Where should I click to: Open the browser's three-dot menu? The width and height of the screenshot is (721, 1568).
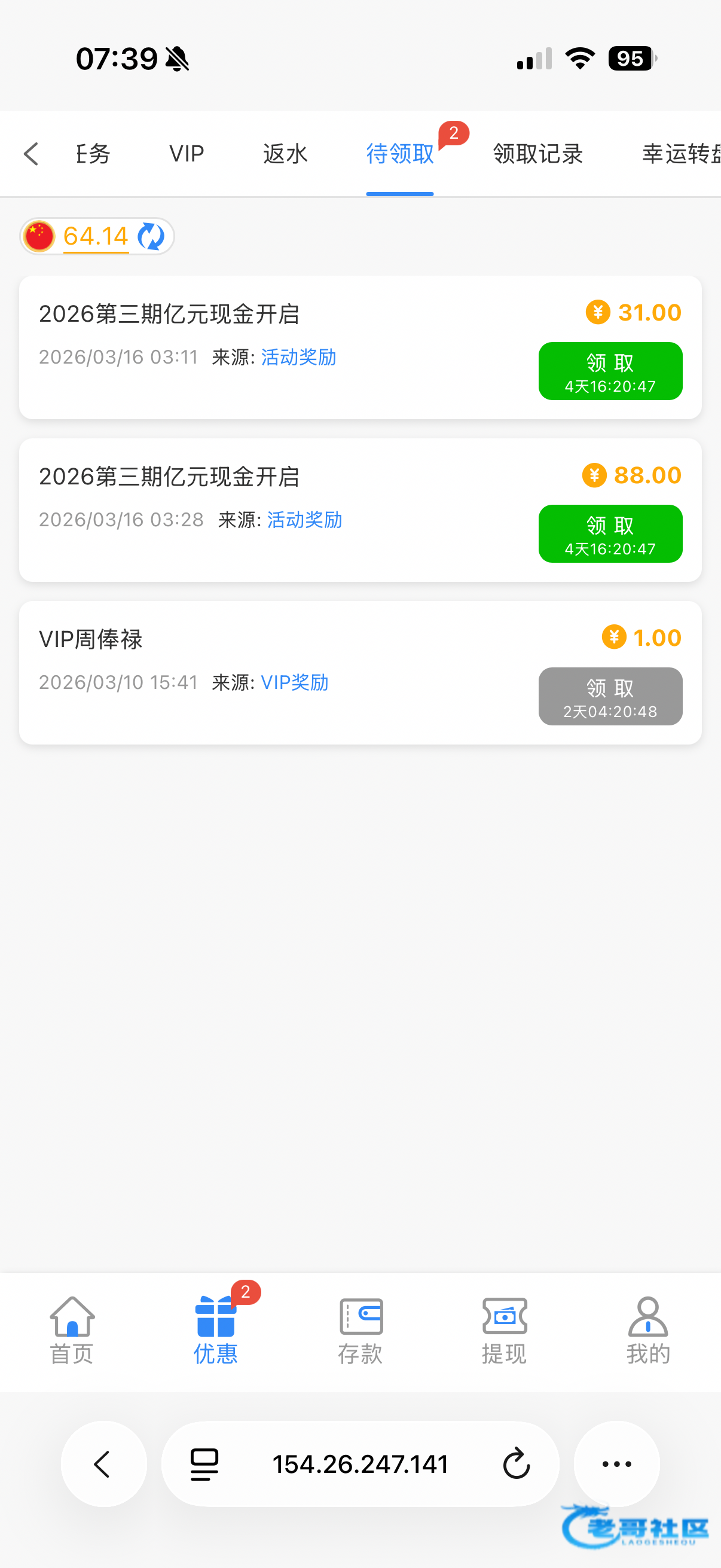coord(616,1464)
